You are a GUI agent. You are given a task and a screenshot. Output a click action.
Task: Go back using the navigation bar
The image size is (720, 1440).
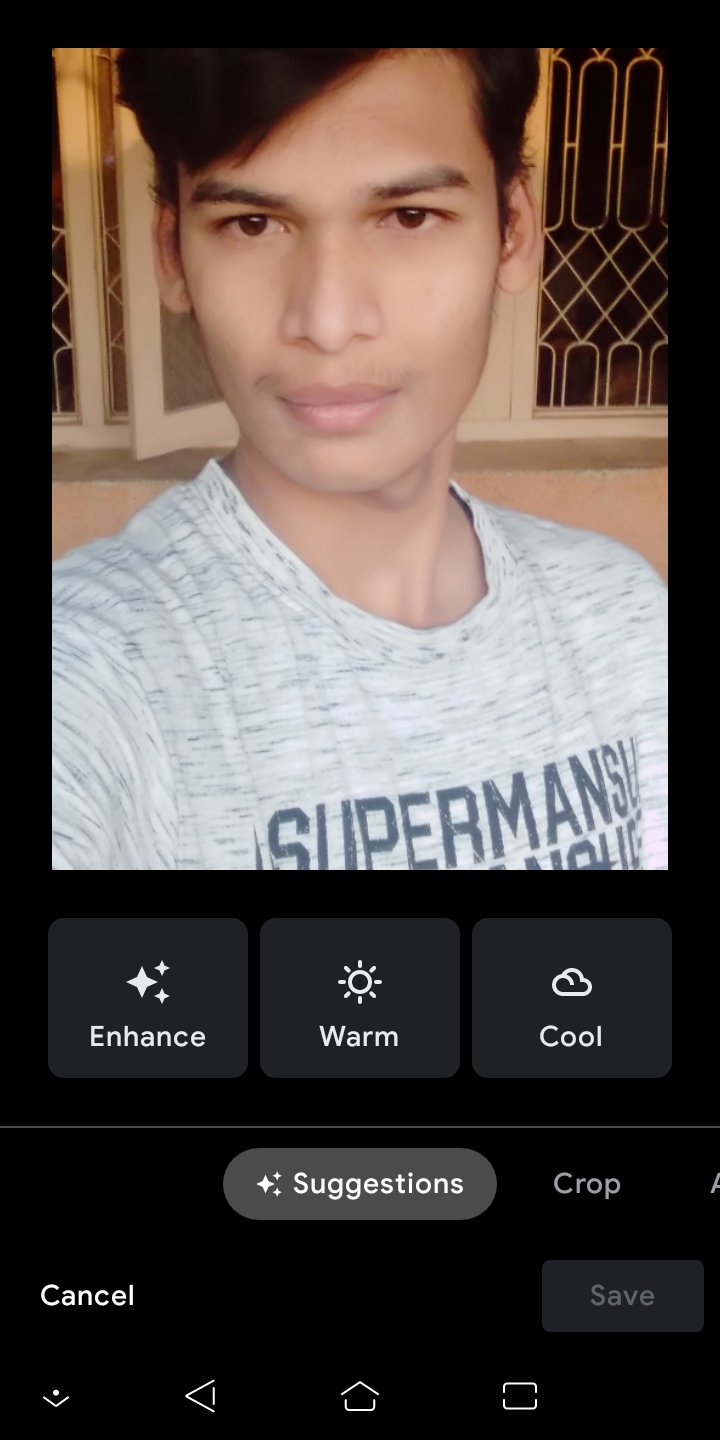point(201,1396)
